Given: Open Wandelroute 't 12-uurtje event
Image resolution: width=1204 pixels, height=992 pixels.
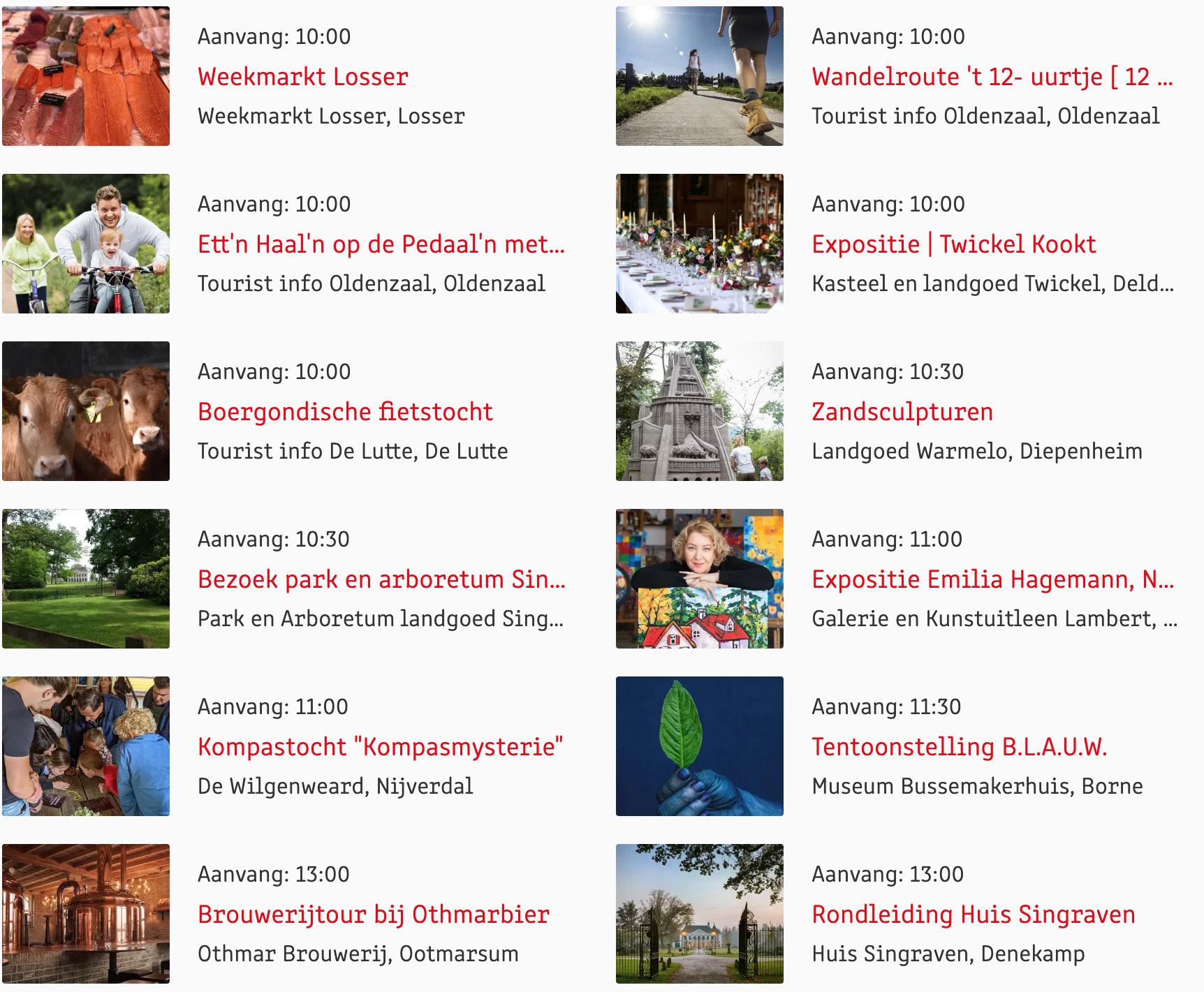Looking at the screenshot, I should [992, 77].
